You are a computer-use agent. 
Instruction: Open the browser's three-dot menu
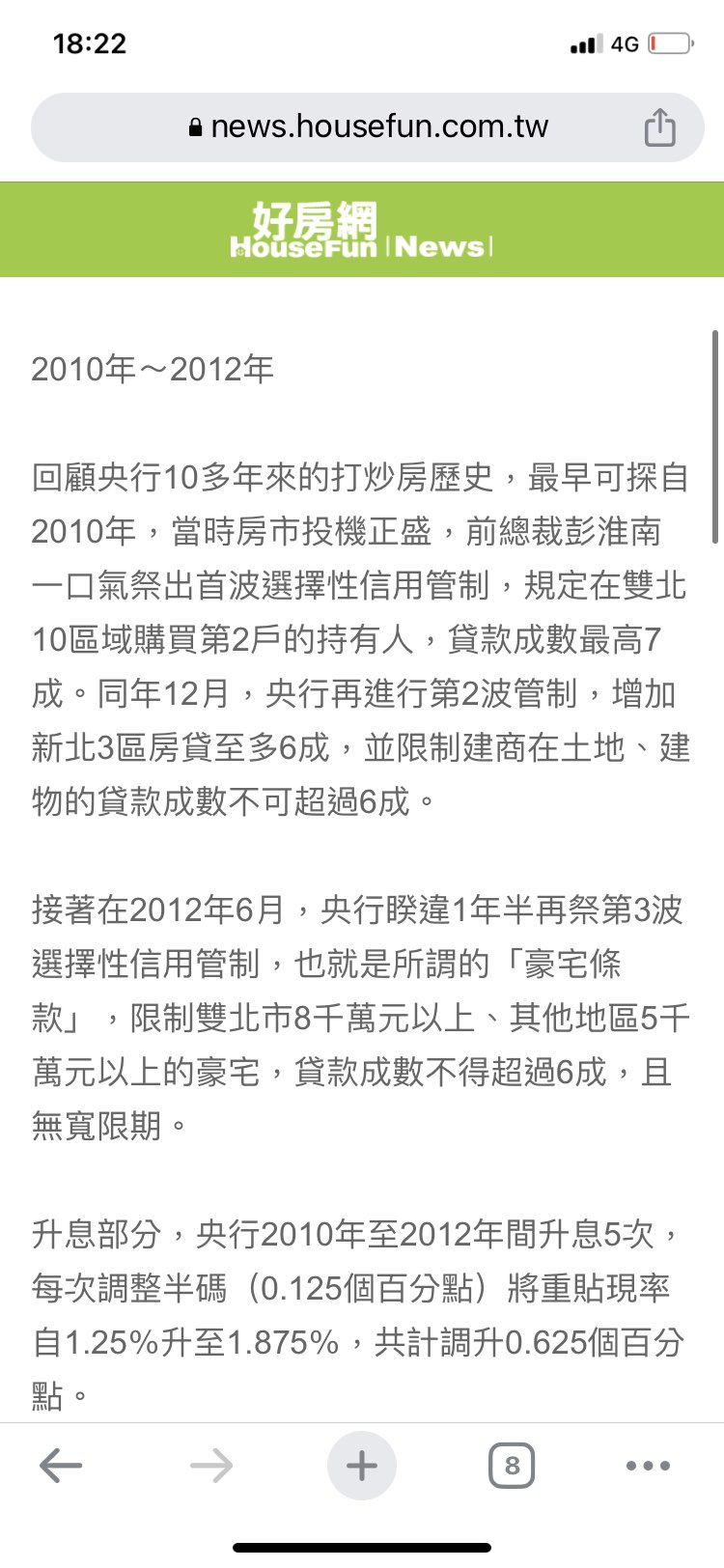coord(648,1466)
